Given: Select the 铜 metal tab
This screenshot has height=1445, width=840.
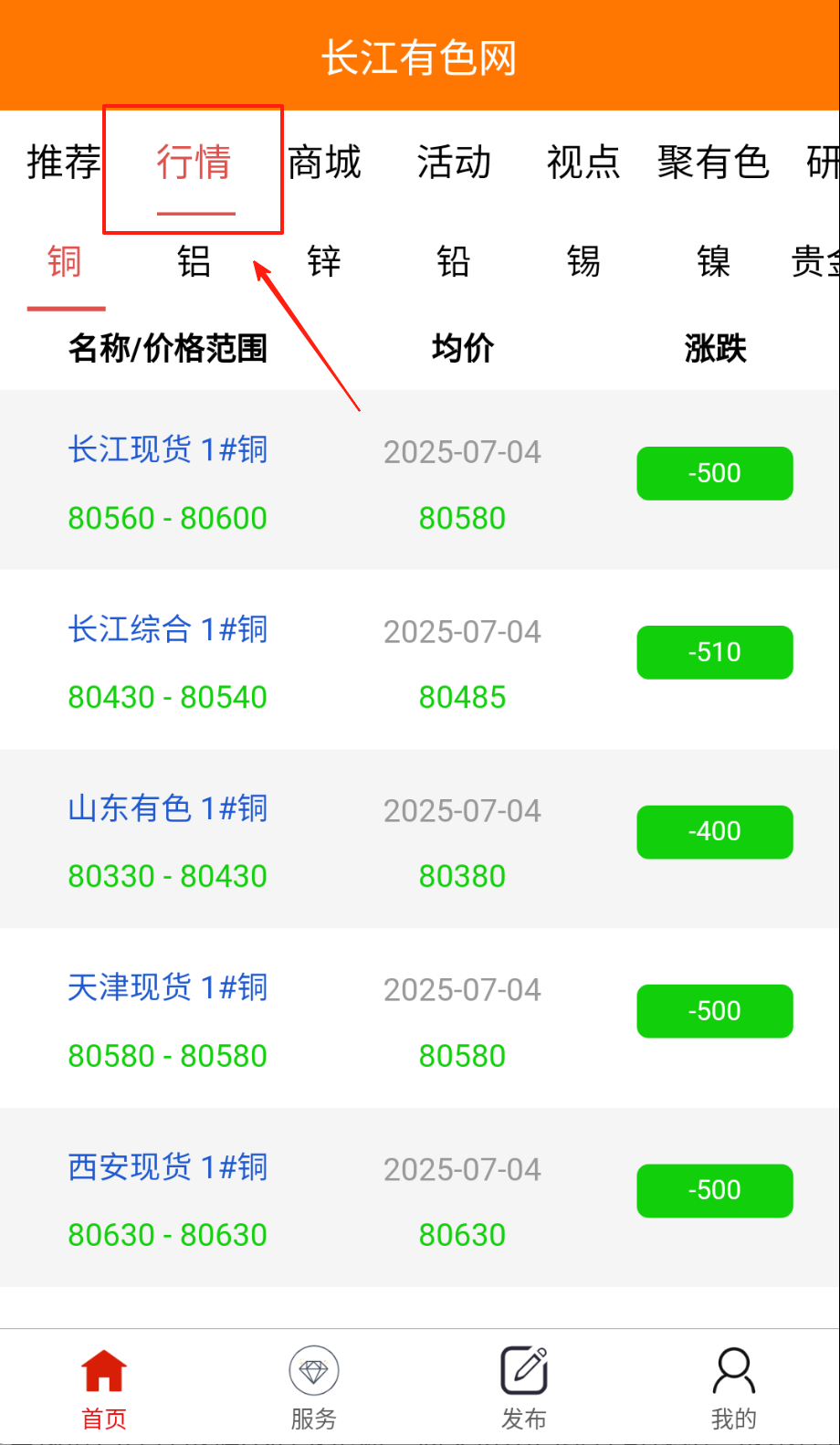Looking at the screenshot, I should click(65, 262).
